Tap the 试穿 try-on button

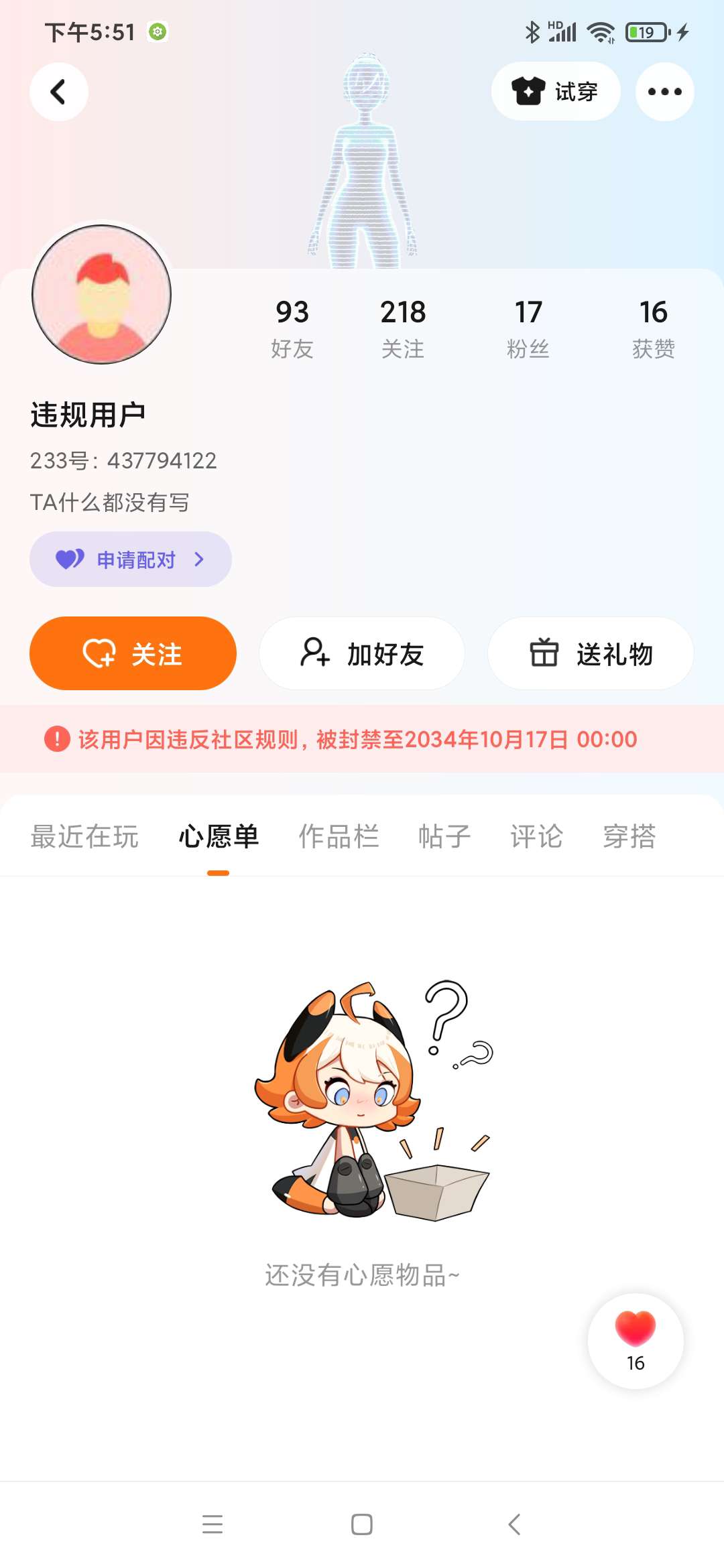[555, 92]
